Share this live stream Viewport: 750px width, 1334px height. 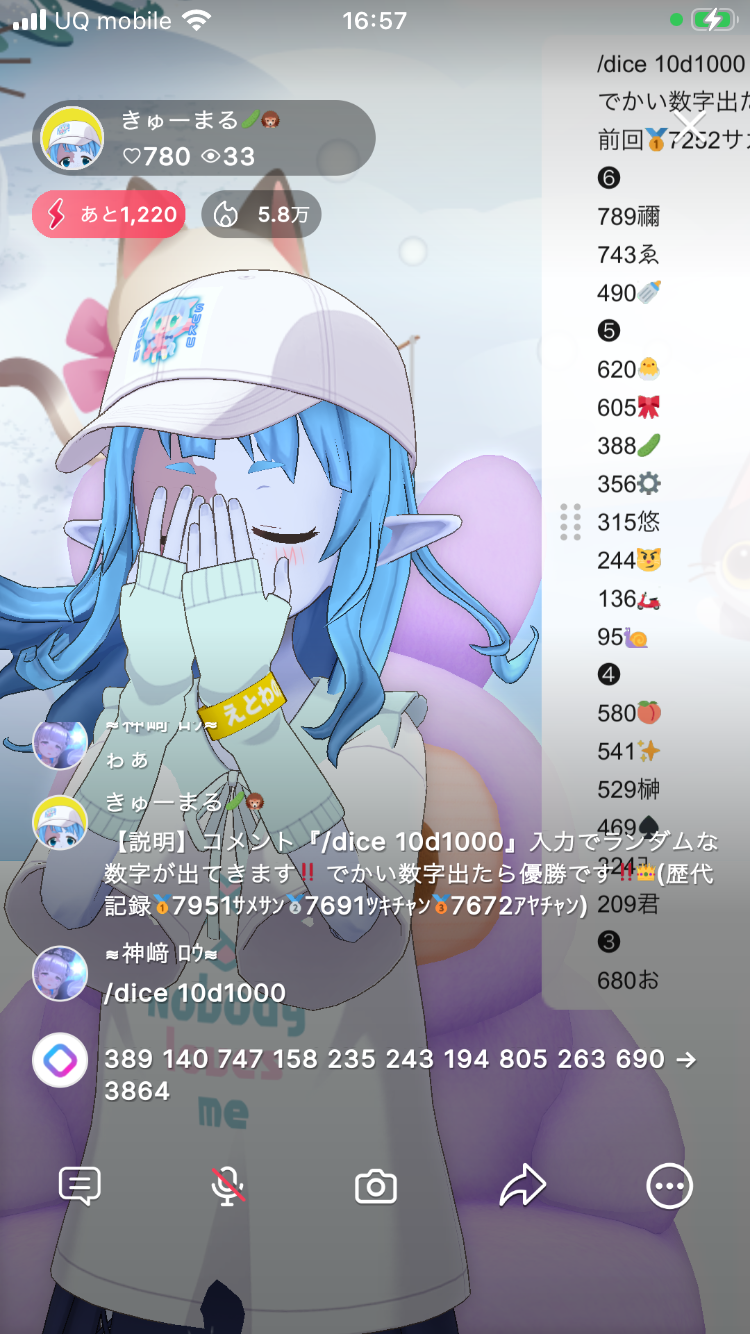point(522,1186)
